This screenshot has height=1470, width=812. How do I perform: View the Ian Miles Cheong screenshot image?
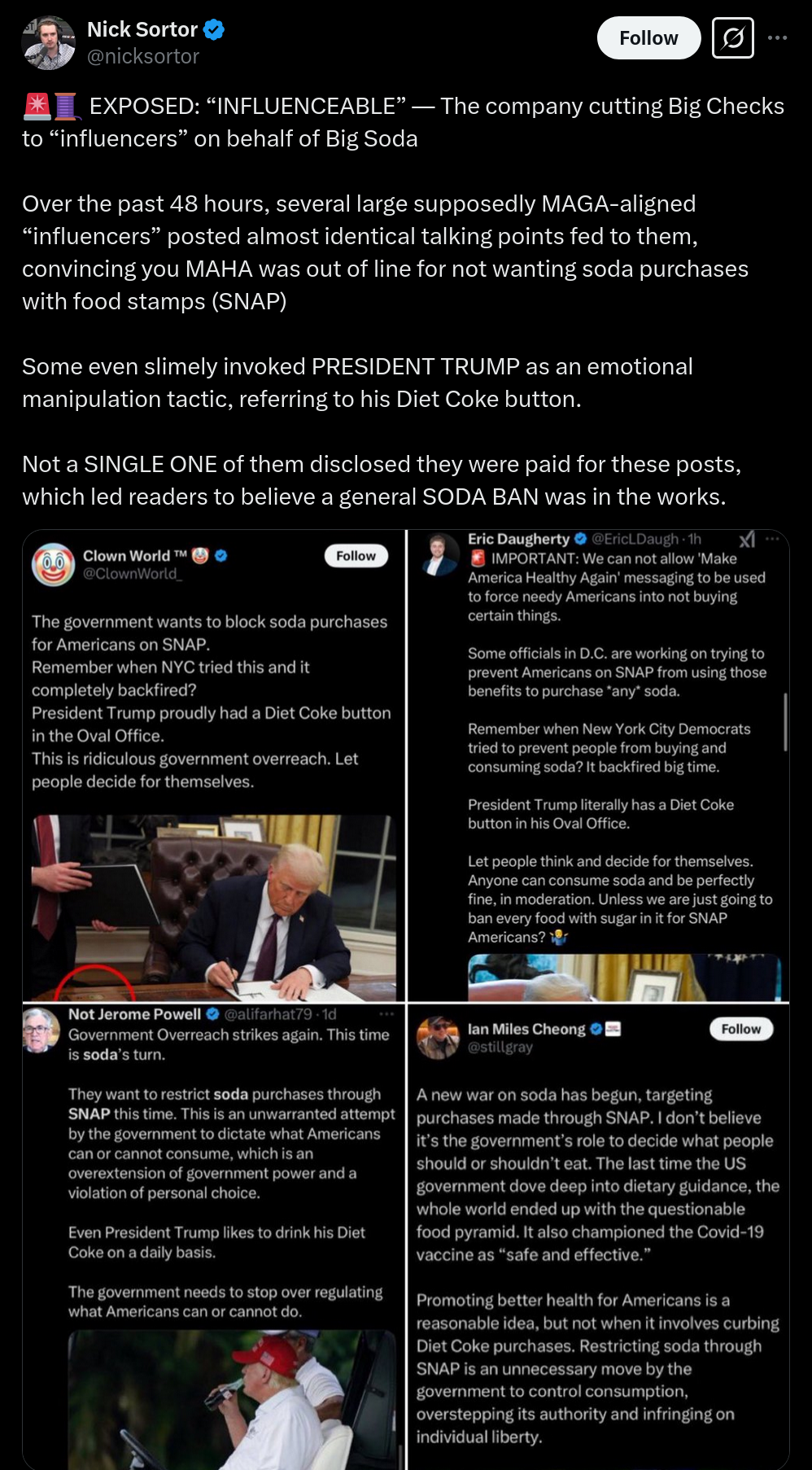[x=598, y=1236]
